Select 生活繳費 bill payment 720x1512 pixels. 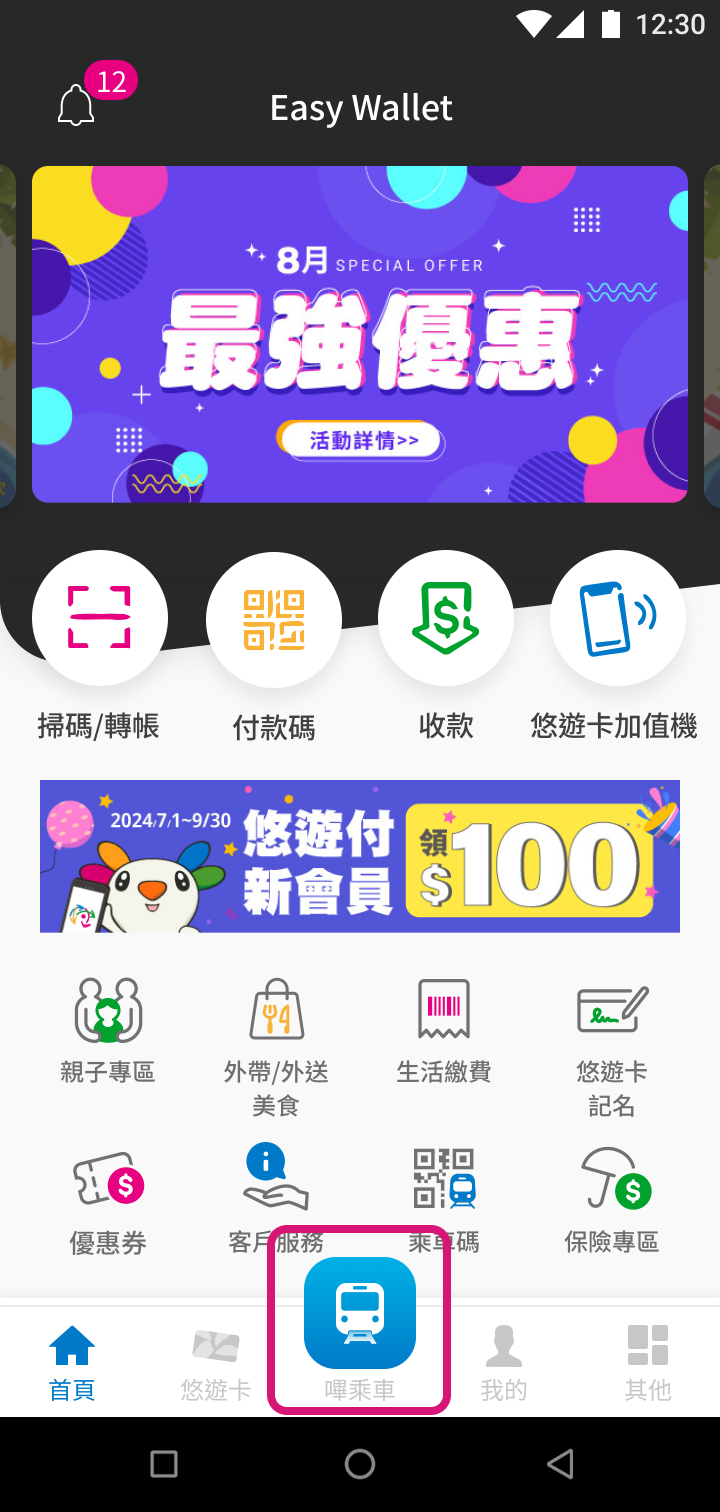click(443, 1030)
